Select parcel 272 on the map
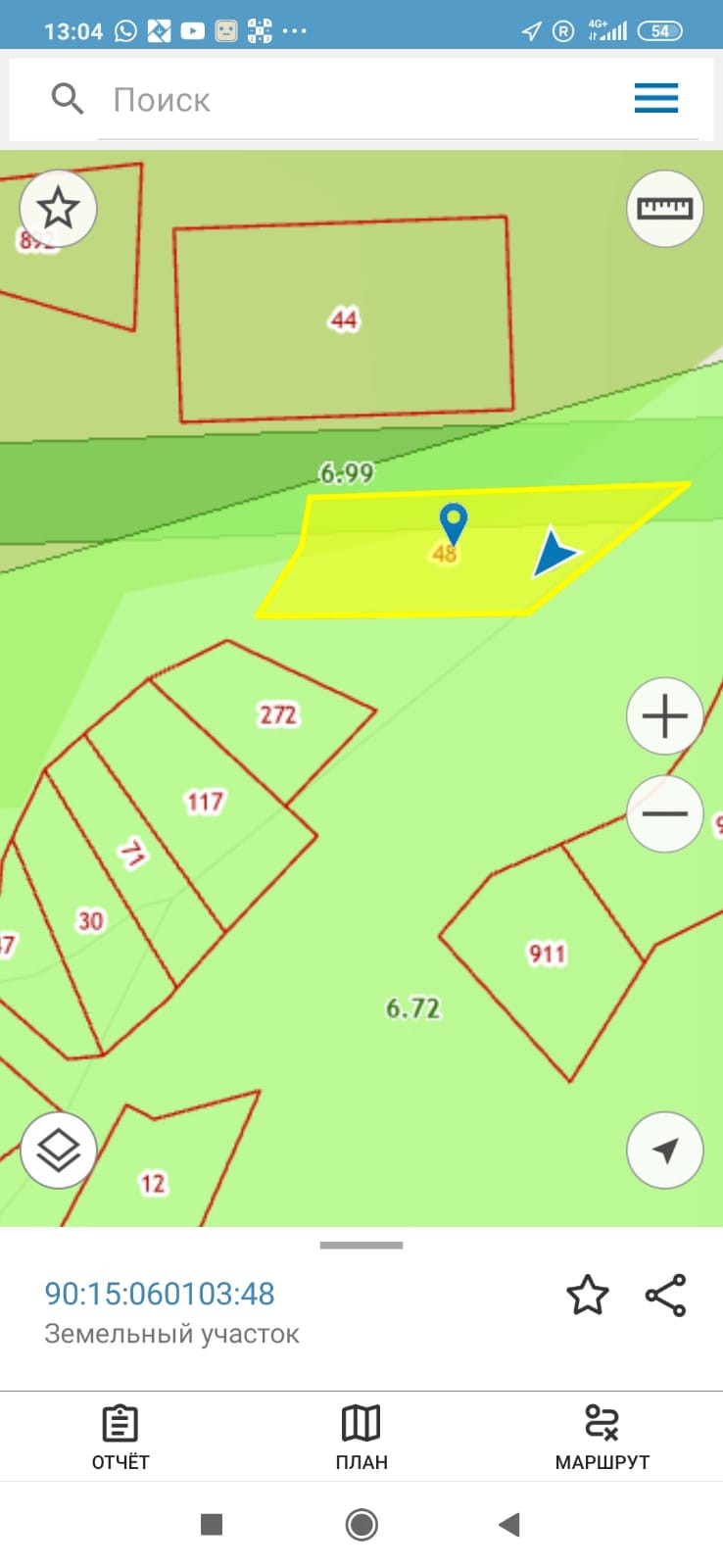 277,714
